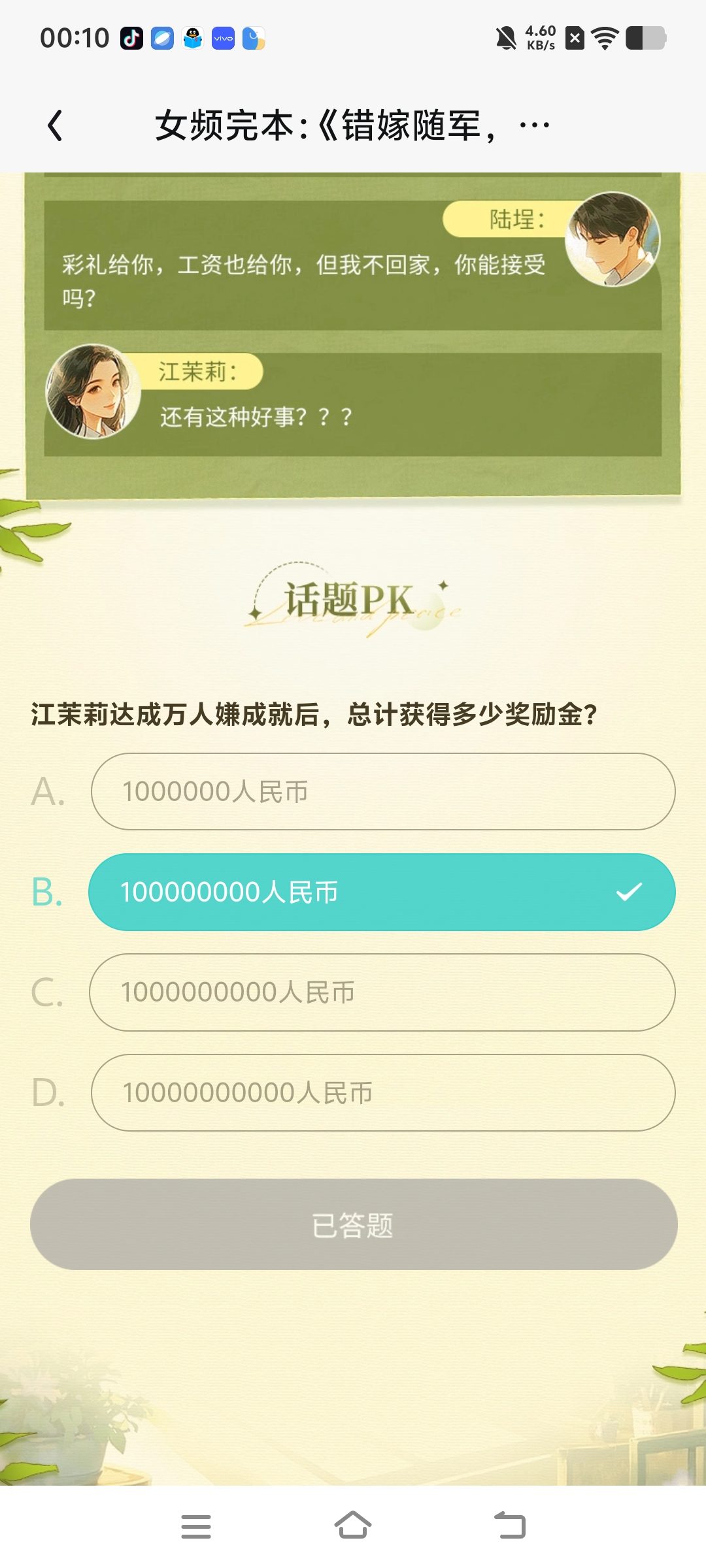Image resolution: width=706 pixels, height=1568 pixels.
Task: Go back using the header arrow
Action: pos(55,125)
